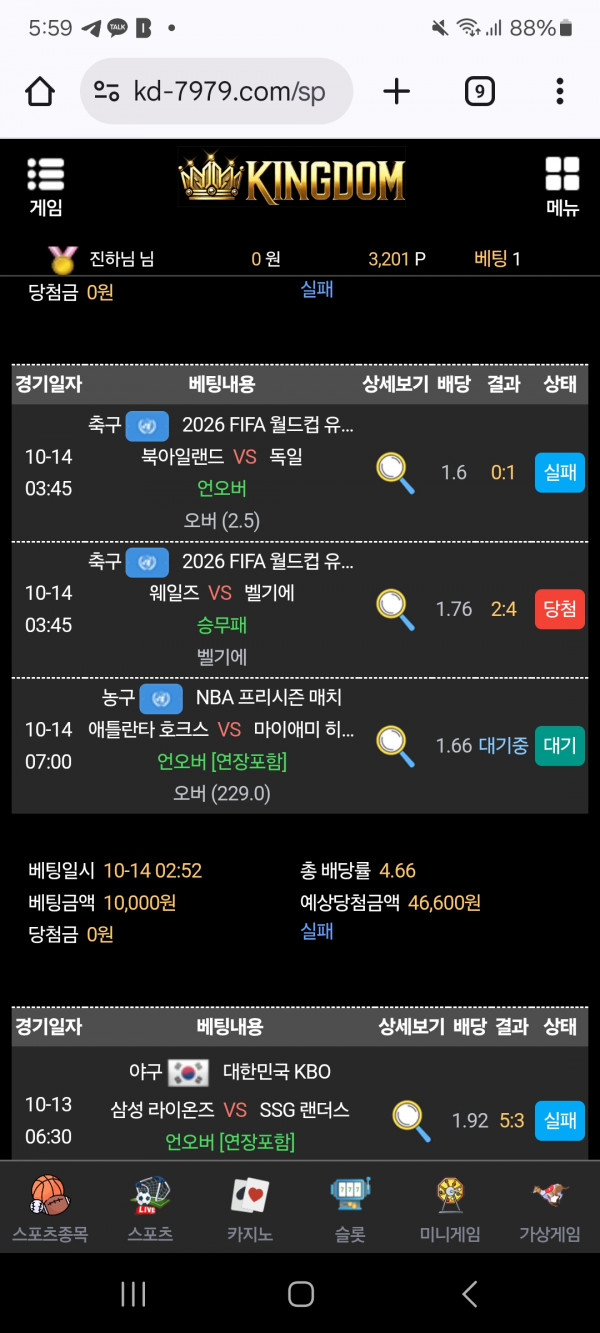Go to the browser home page
600x1333 pixels.
pos(40,92)
